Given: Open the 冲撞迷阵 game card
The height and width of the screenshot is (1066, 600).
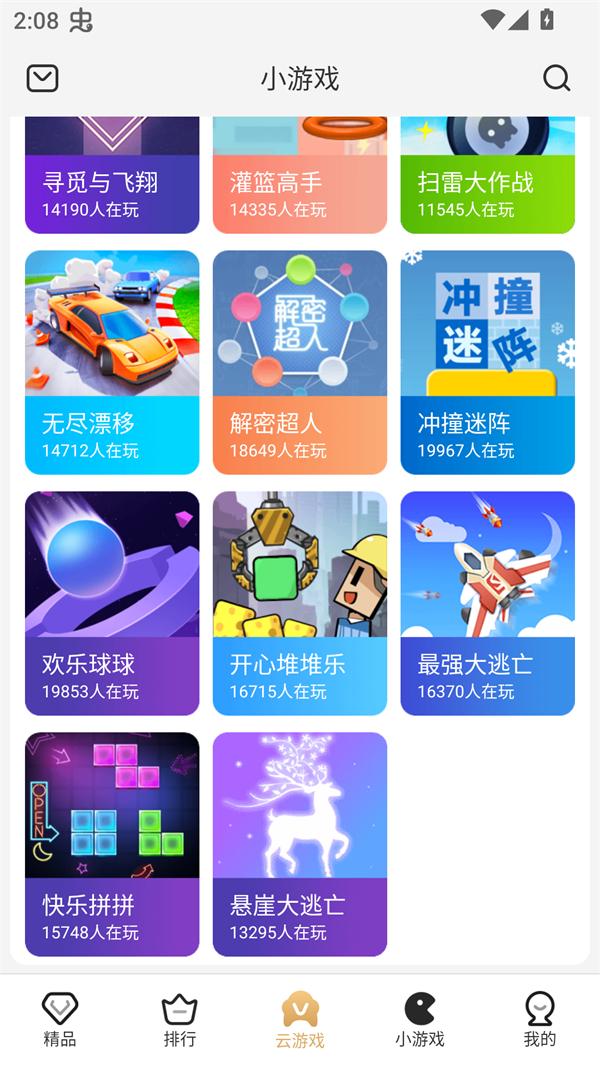Looking at the screenshot, I should pos(488,362).
